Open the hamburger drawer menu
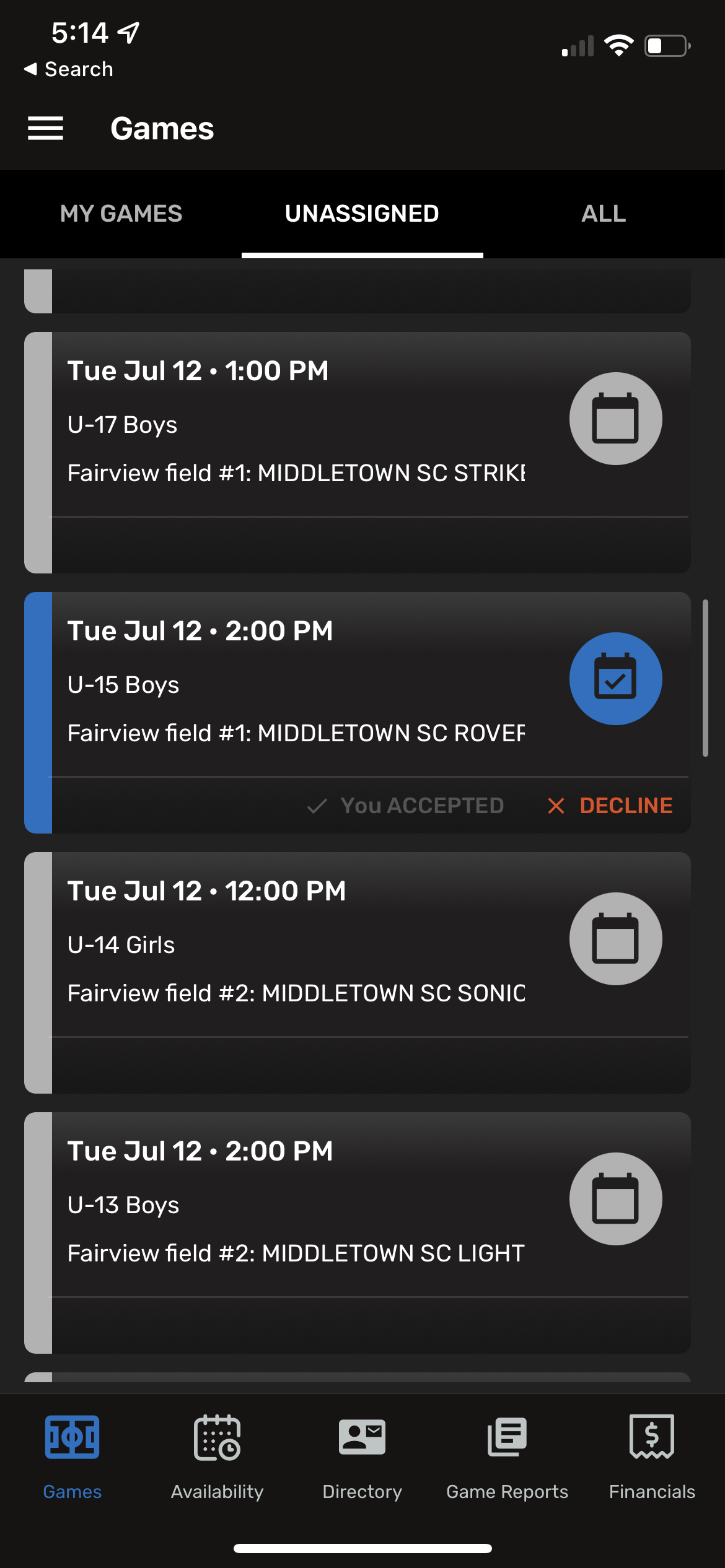Screen dimensions: 725x1568 pos(45,128)
